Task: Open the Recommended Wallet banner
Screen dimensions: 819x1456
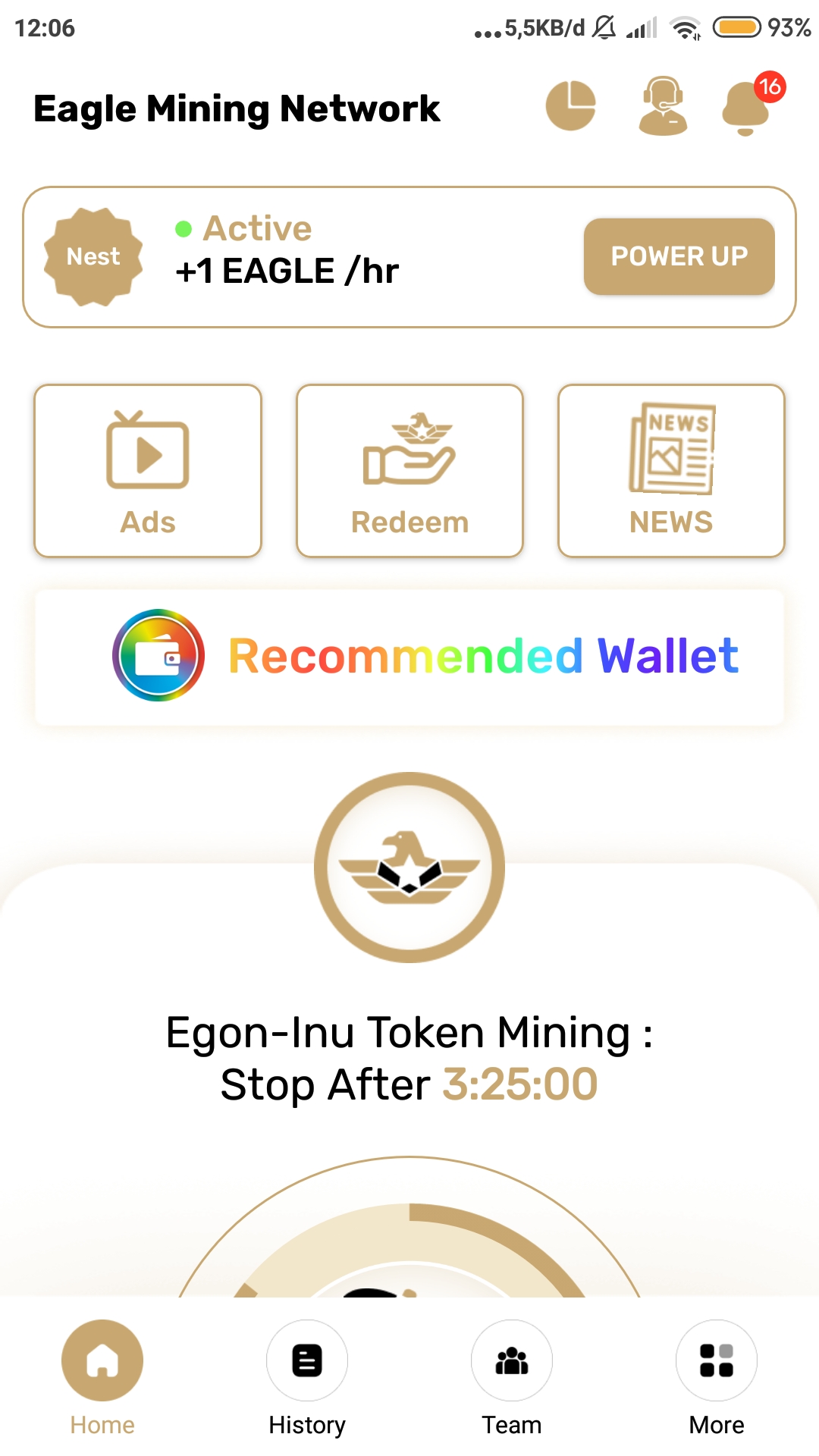Action: (409, 657)
